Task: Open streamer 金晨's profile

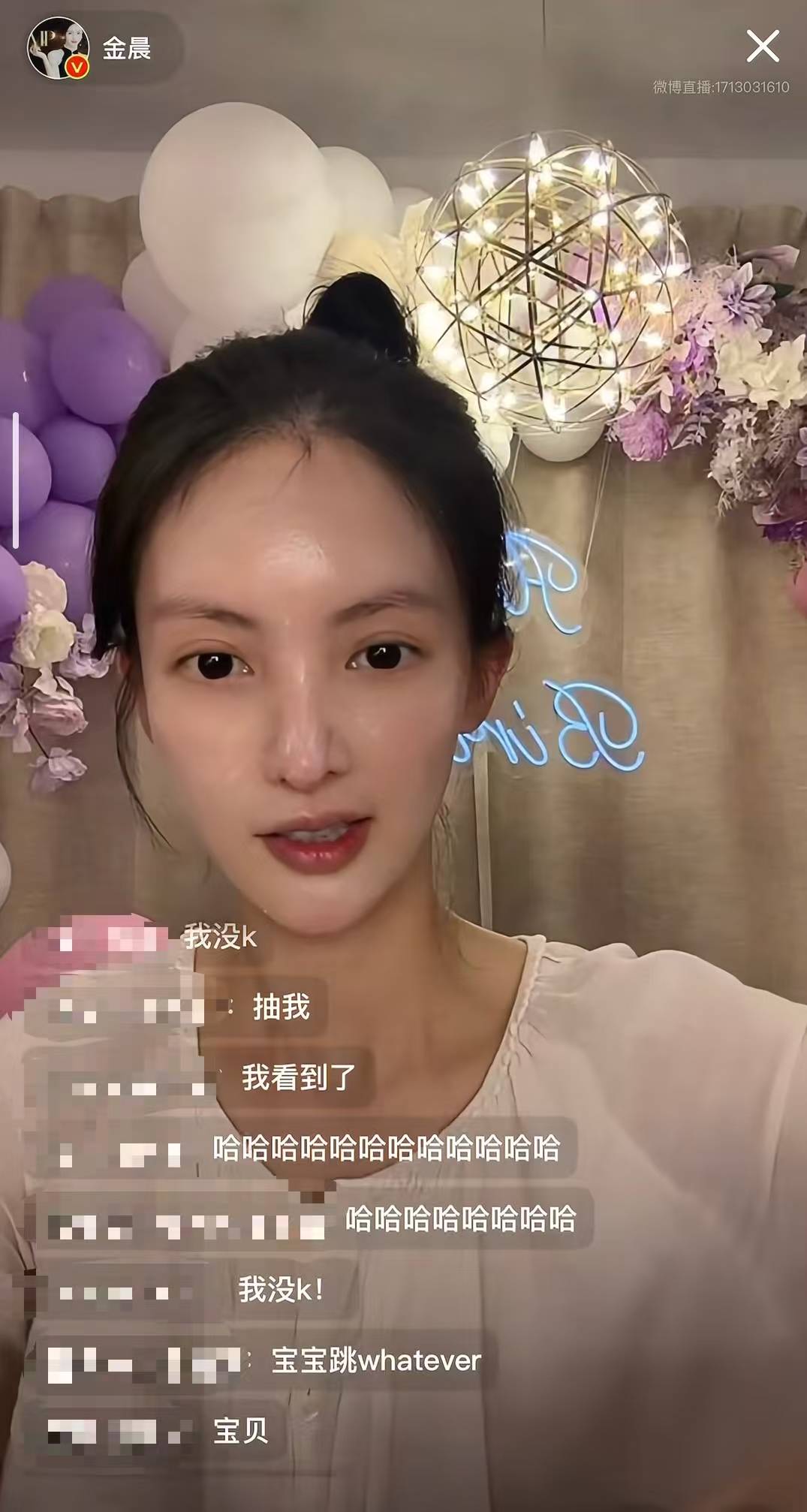Action: point(59,48)
